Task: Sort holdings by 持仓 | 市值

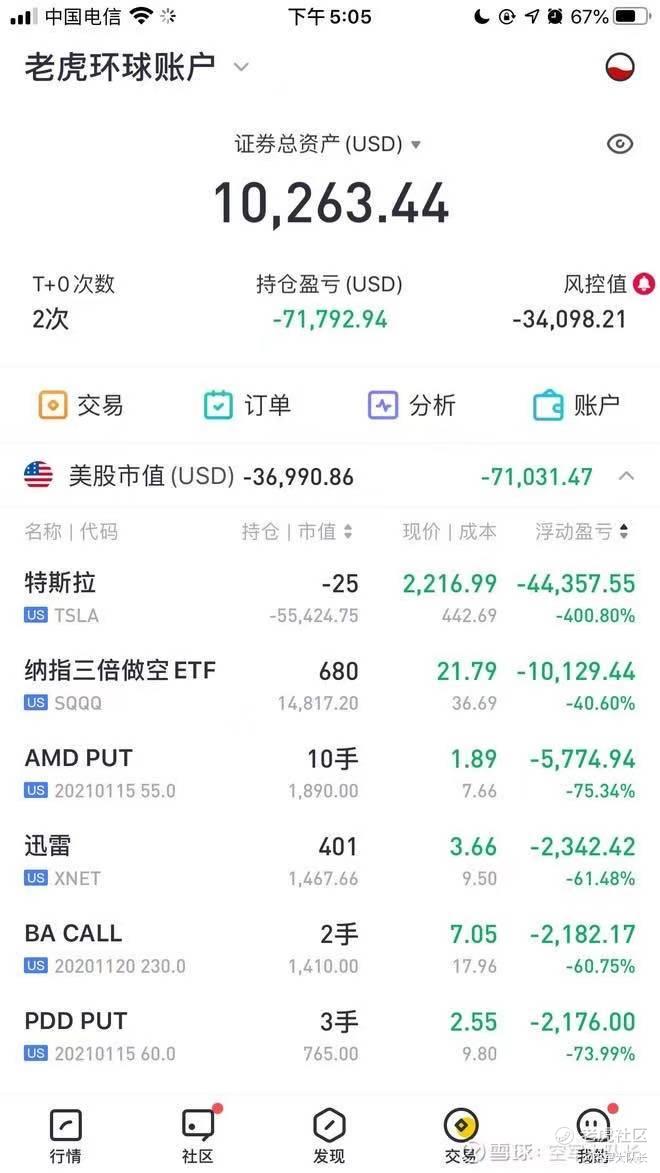Action: (297, 532)
